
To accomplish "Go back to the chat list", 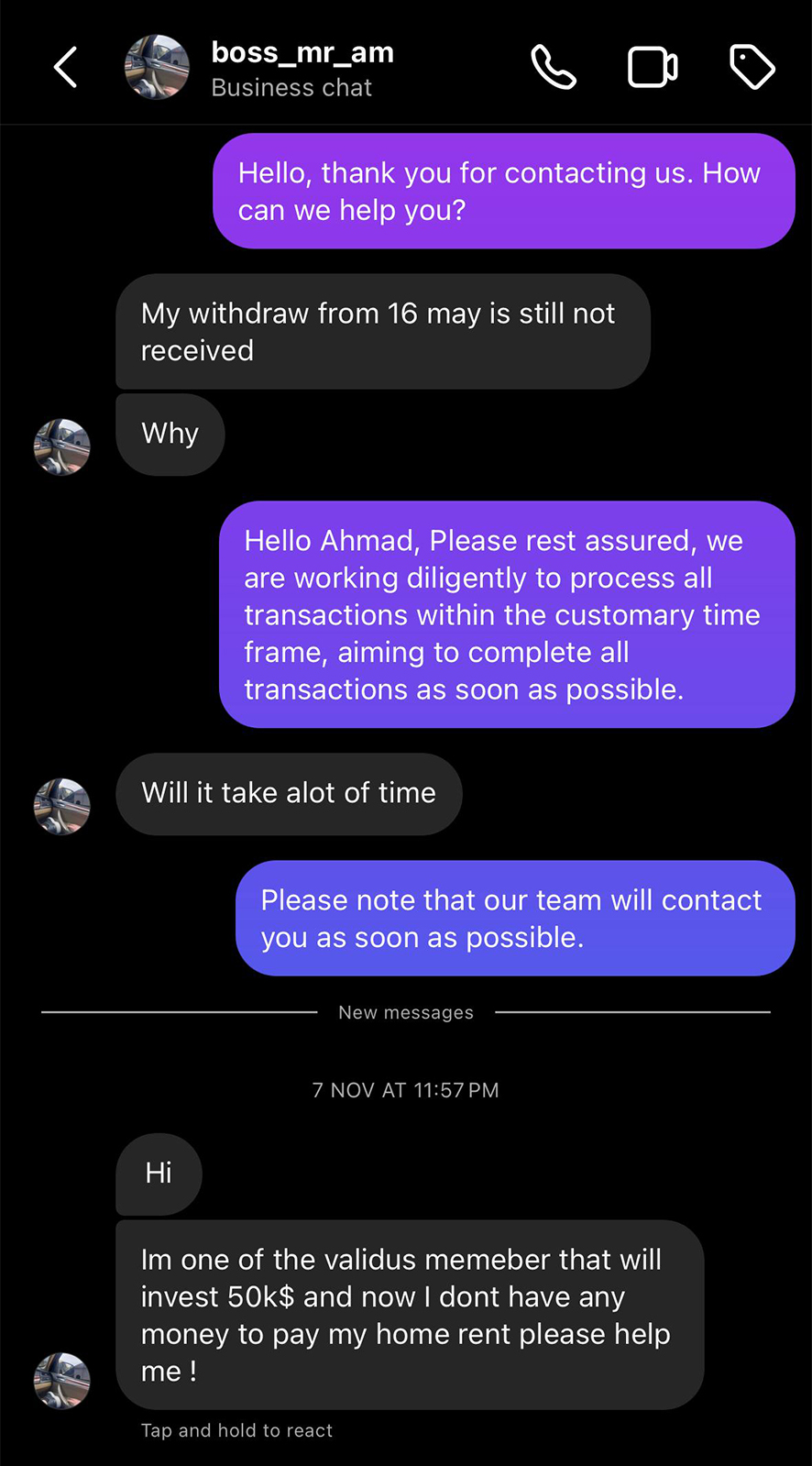I will (x=65, y=68).
